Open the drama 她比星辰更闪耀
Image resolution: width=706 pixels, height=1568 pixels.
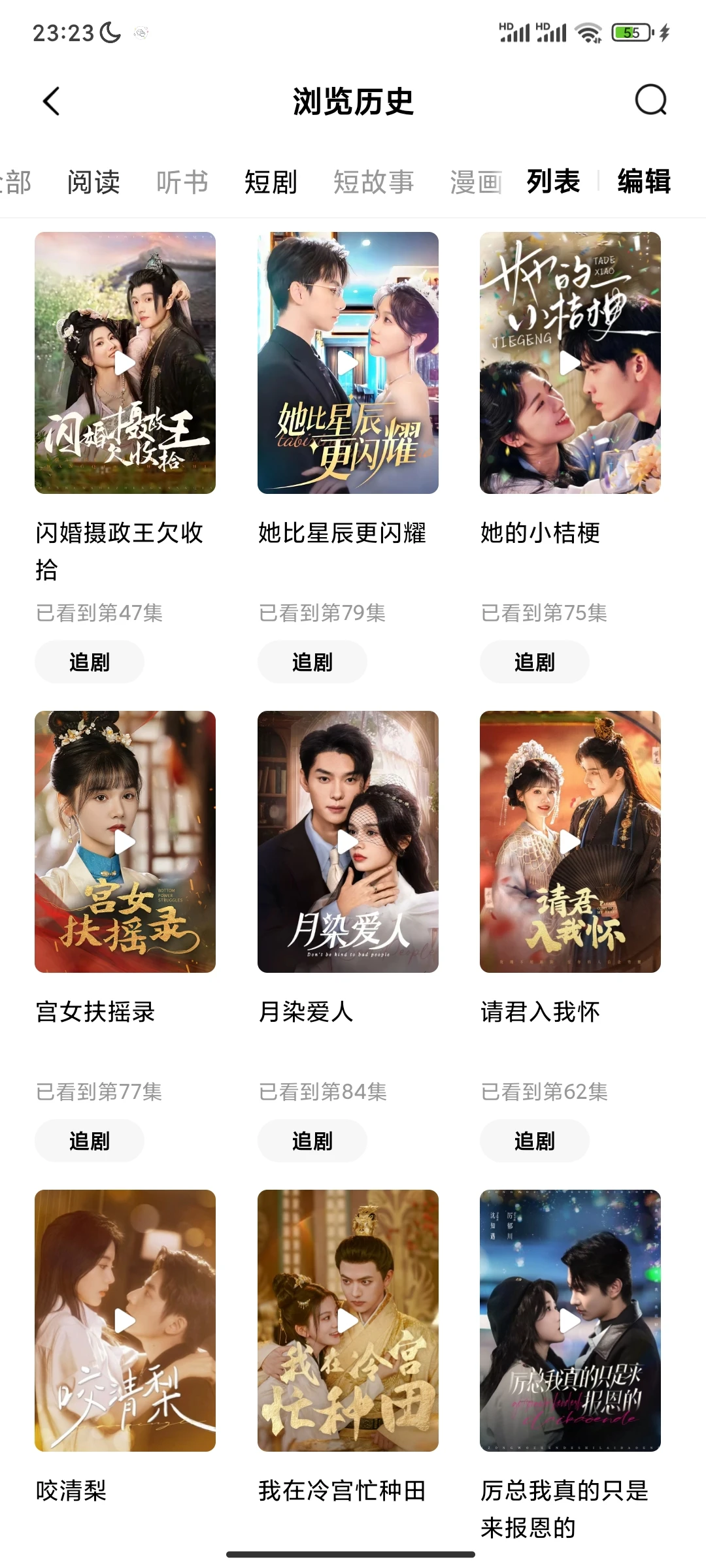pyautogui.click(x=348, y=363)
